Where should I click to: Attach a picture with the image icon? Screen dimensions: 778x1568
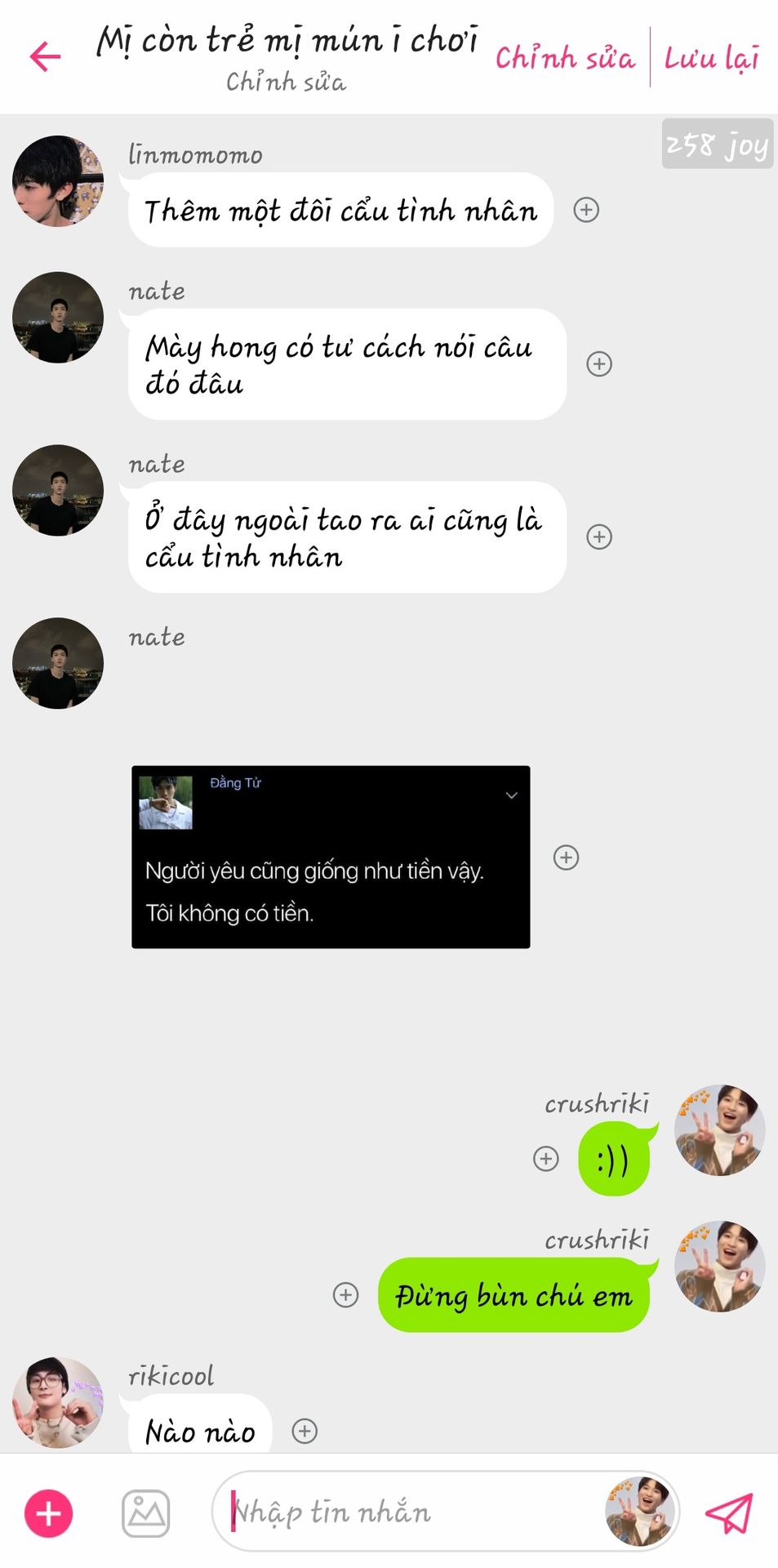pos(146,1513)
